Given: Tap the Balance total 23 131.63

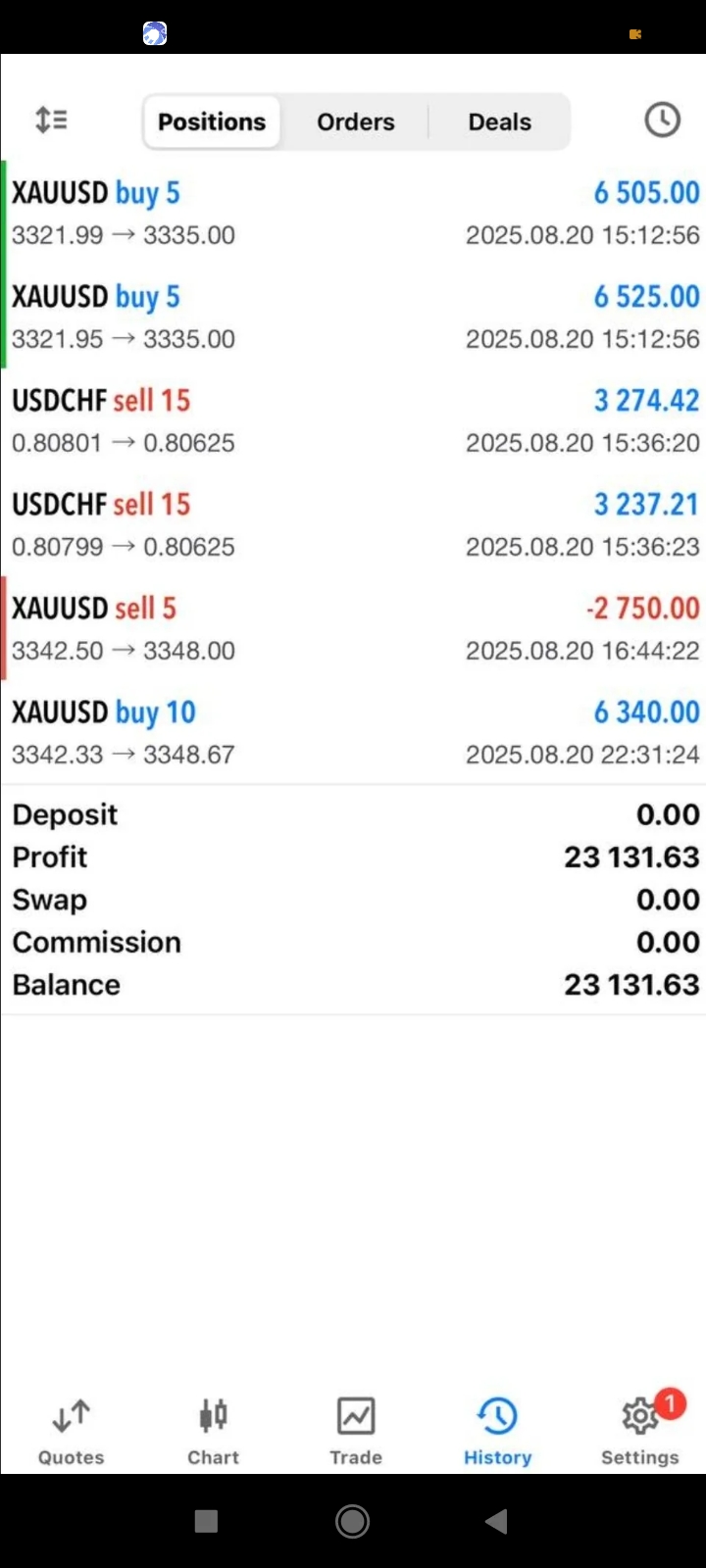Looking at the screenshot, I should pyautogui.click(x=353, y=984).
